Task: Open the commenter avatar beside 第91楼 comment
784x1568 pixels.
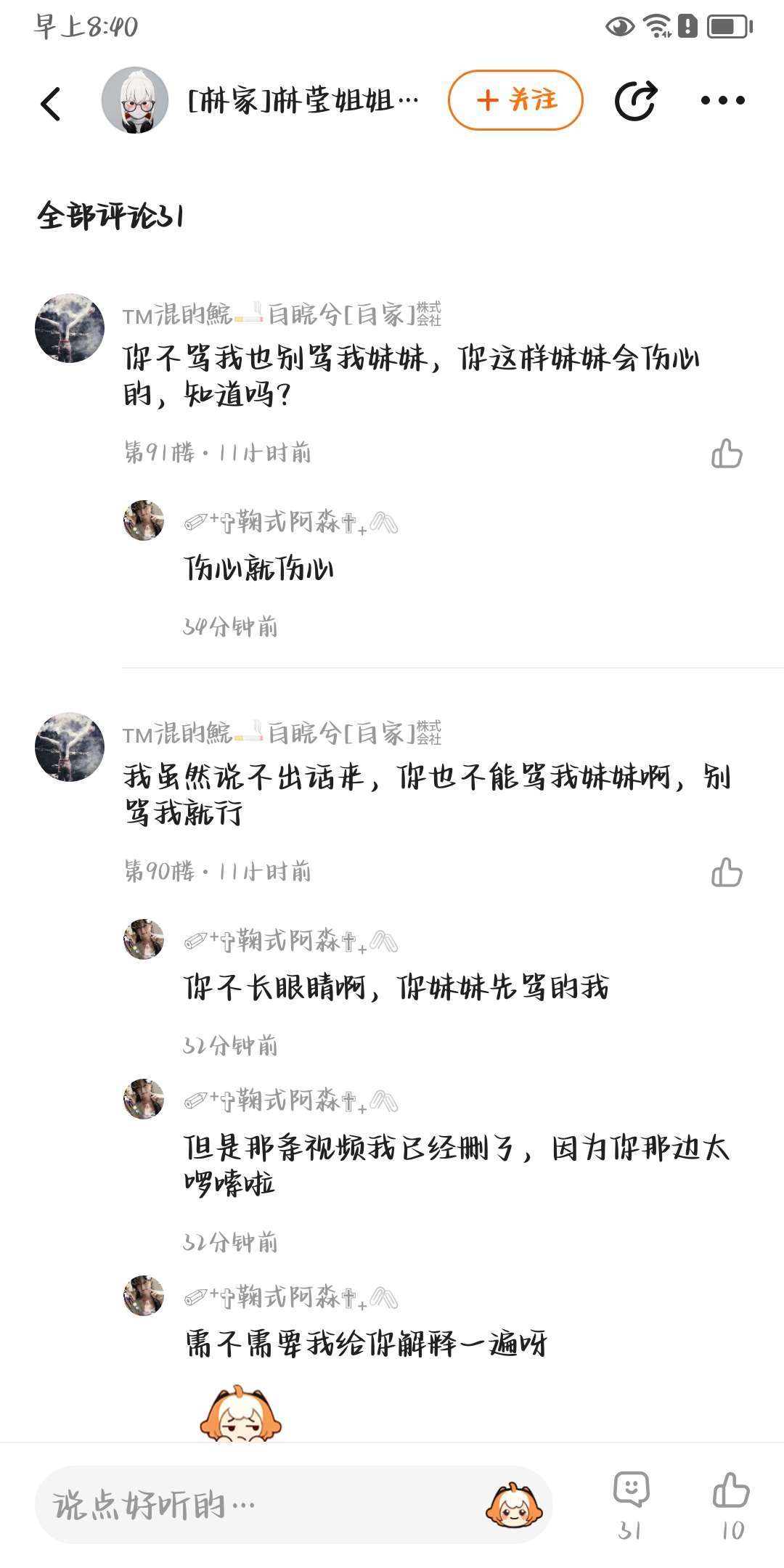Action: (x=70, y=328)
